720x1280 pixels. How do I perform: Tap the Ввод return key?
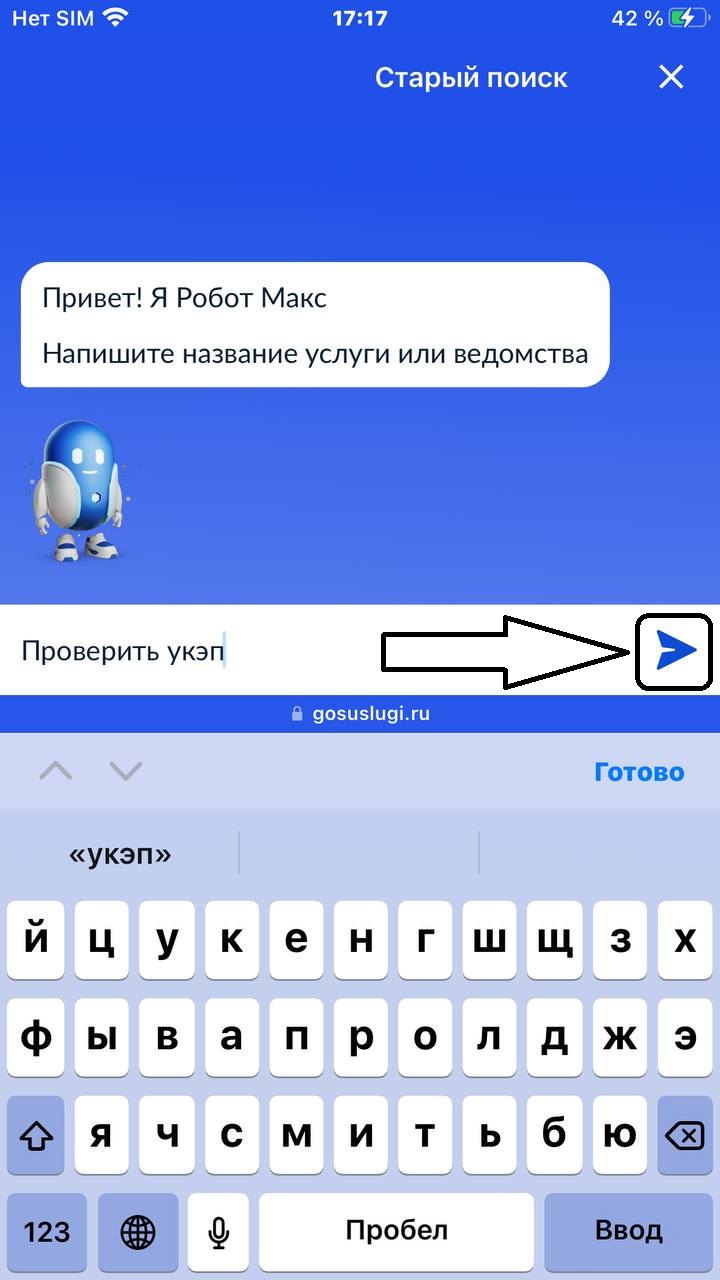tap(628, 1230)
